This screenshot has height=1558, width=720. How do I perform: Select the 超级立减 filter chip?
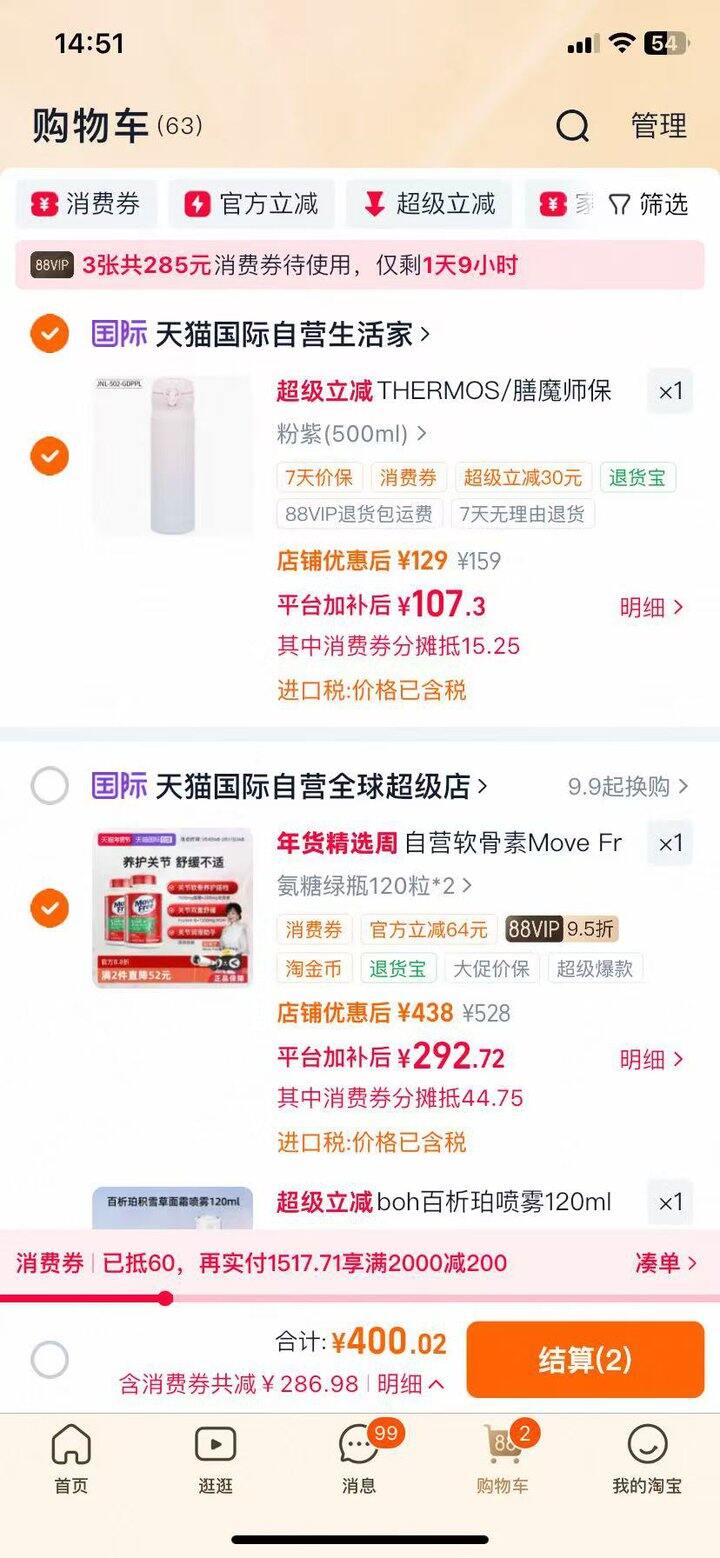click(x=429, y=204)
